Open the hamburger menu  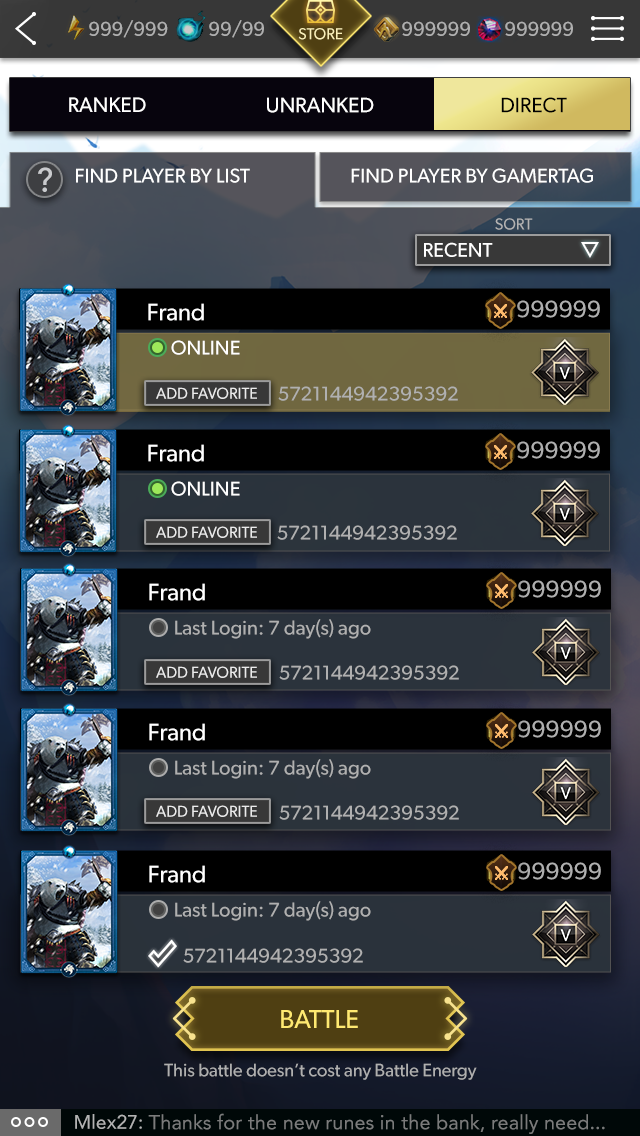click(x=607, y=29)
